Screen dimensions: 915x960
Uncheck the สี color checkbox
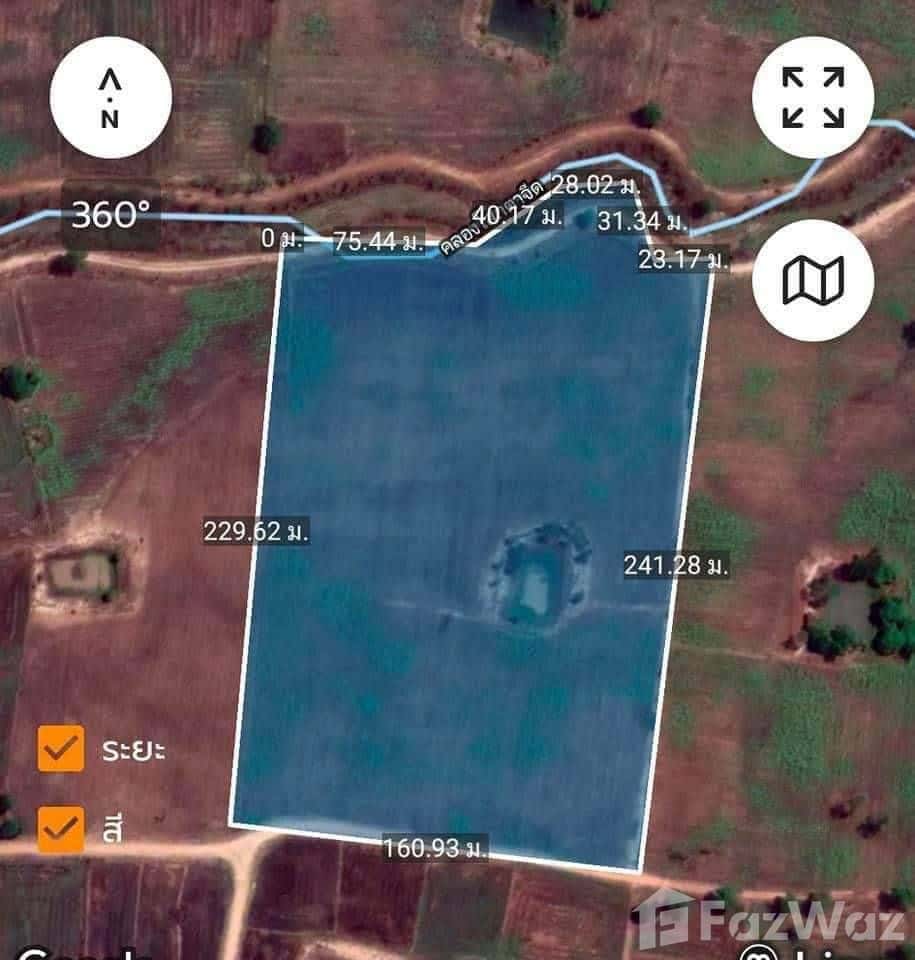[x=61, y=829]
